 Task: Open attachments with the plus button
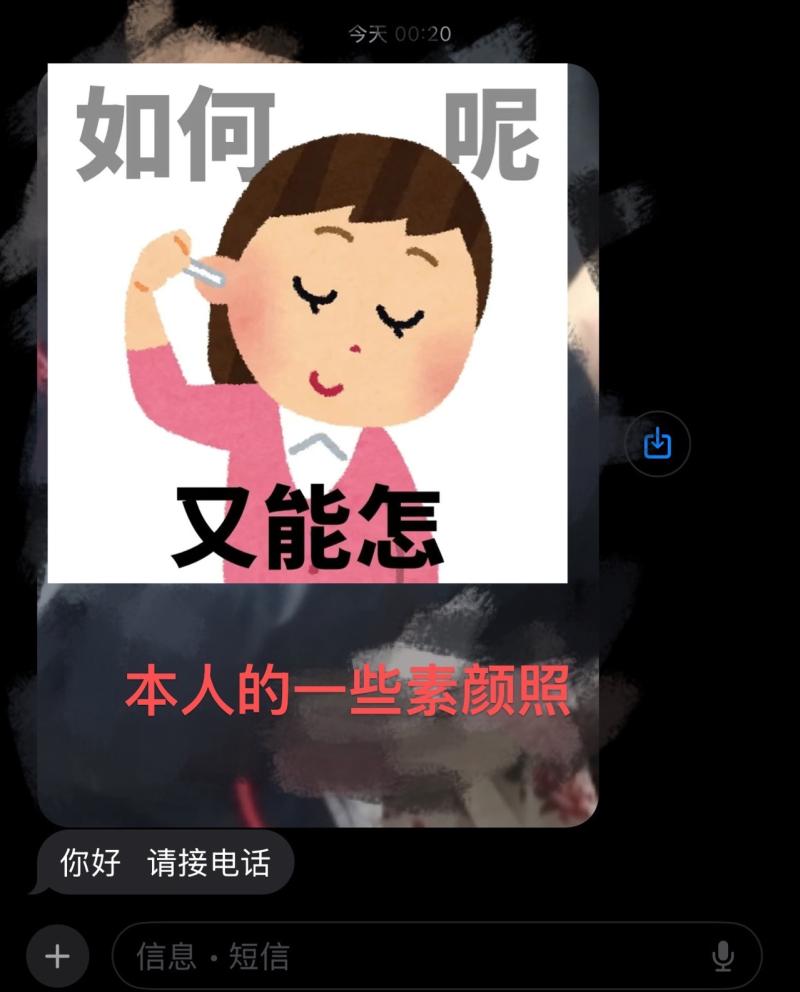point(57,956)
